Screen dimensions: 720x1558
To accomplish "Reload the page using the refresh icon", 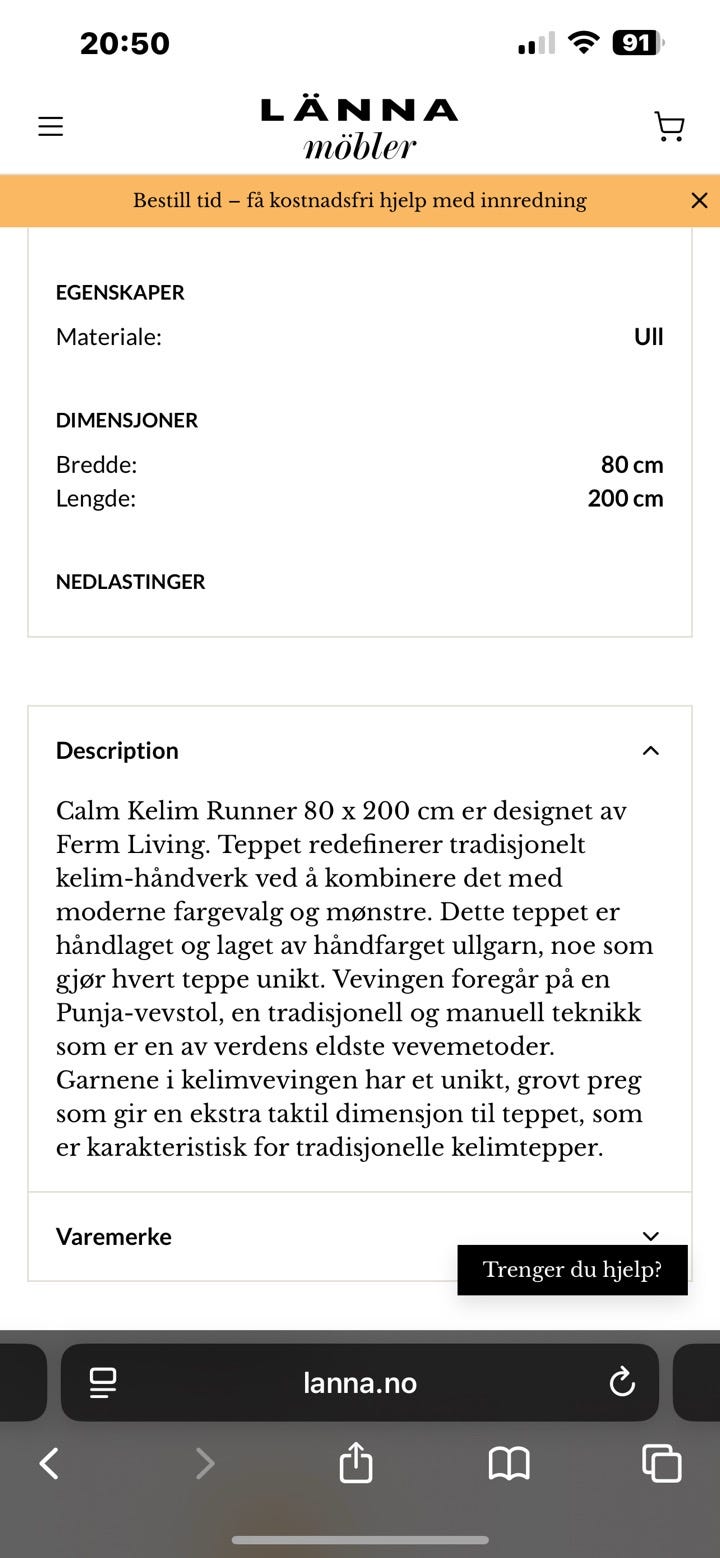I will coord(622,1383).
